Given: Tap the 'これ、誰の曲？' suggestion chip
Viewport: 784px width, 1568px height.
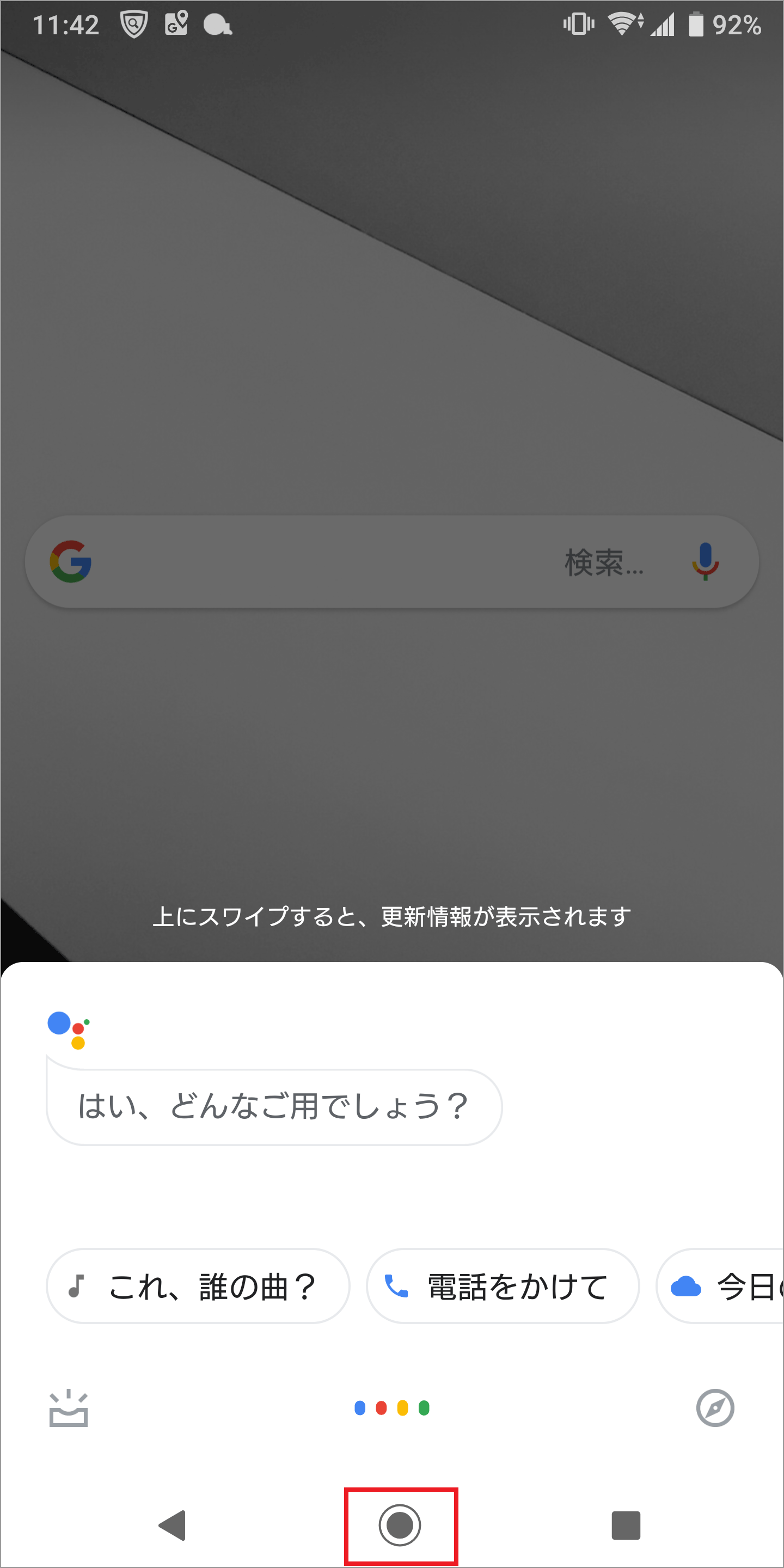Looking at the screenshot, I should [198, 1286].
